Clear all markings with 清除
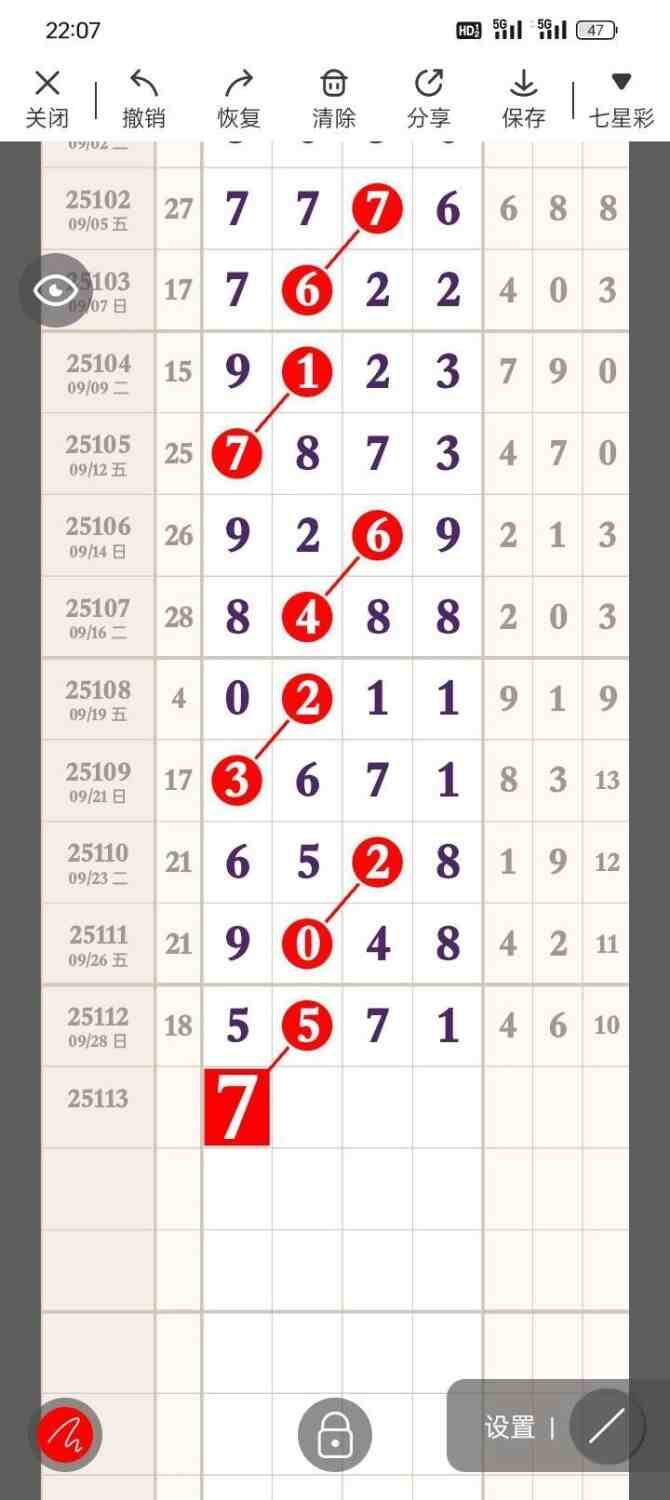670x1500 pixels. pyautogui.click(x=334, y=99)
